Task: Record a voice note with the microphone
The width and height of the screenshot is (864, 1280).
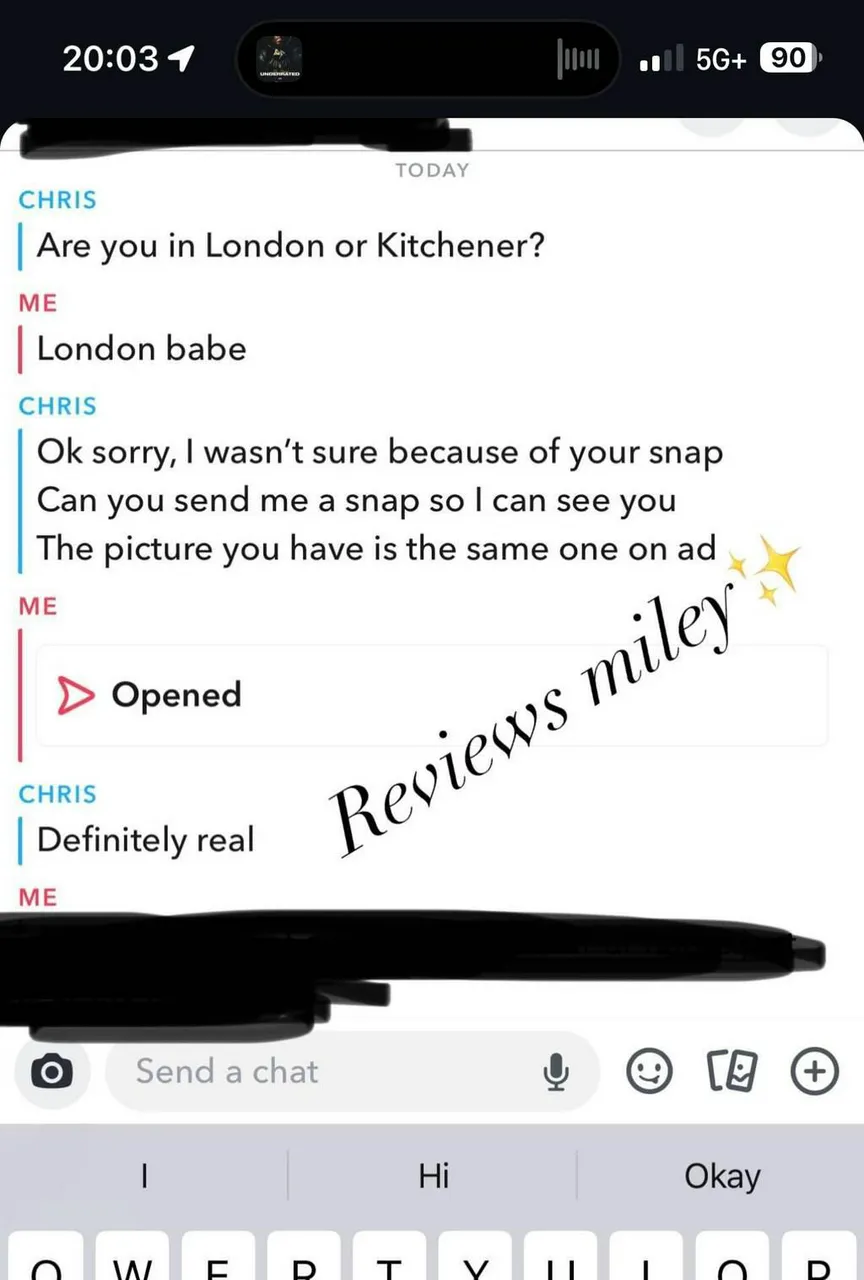Action: coord(556,1072)
